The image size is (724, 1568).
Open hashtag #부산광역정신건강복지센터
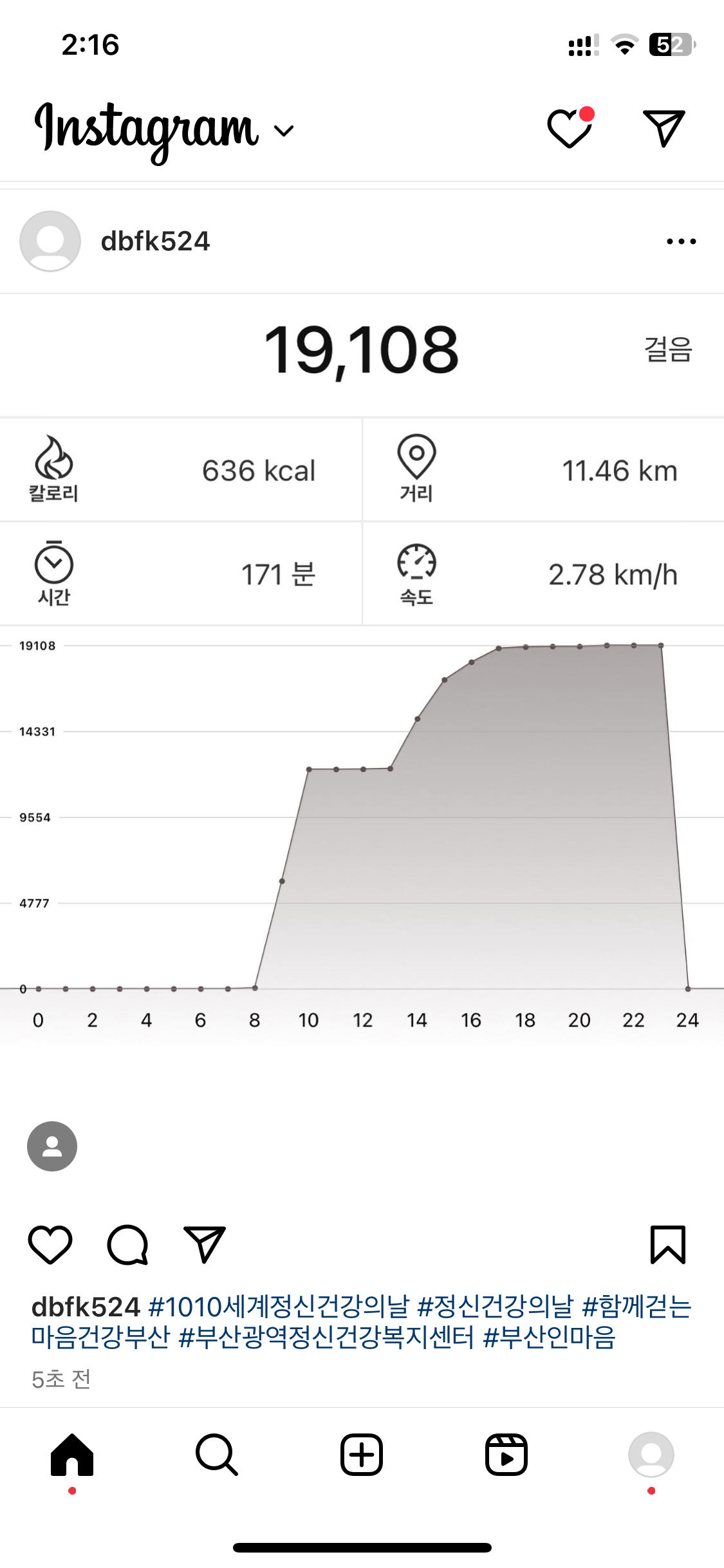326,1337
